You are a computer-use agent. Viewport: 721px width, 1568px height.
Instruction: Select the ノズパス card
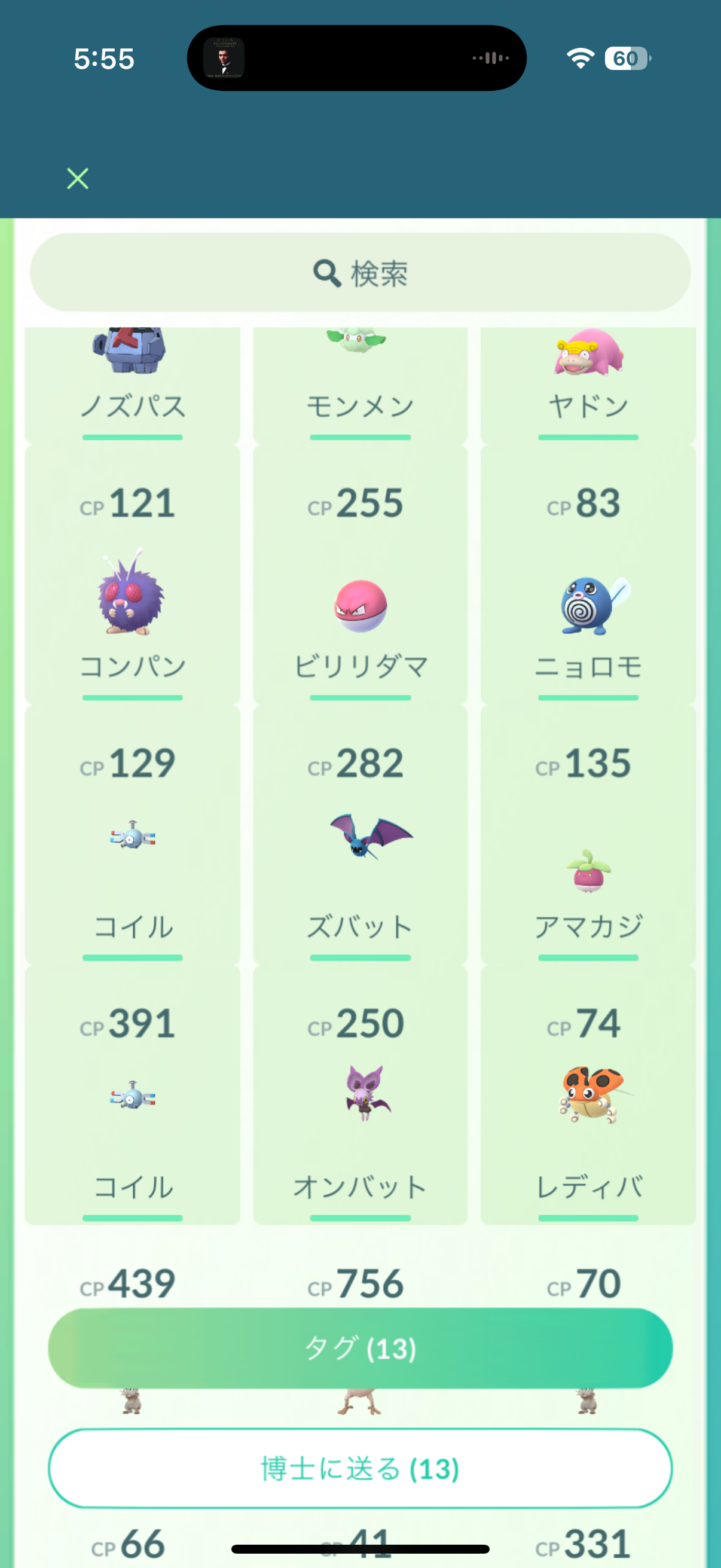132,383
